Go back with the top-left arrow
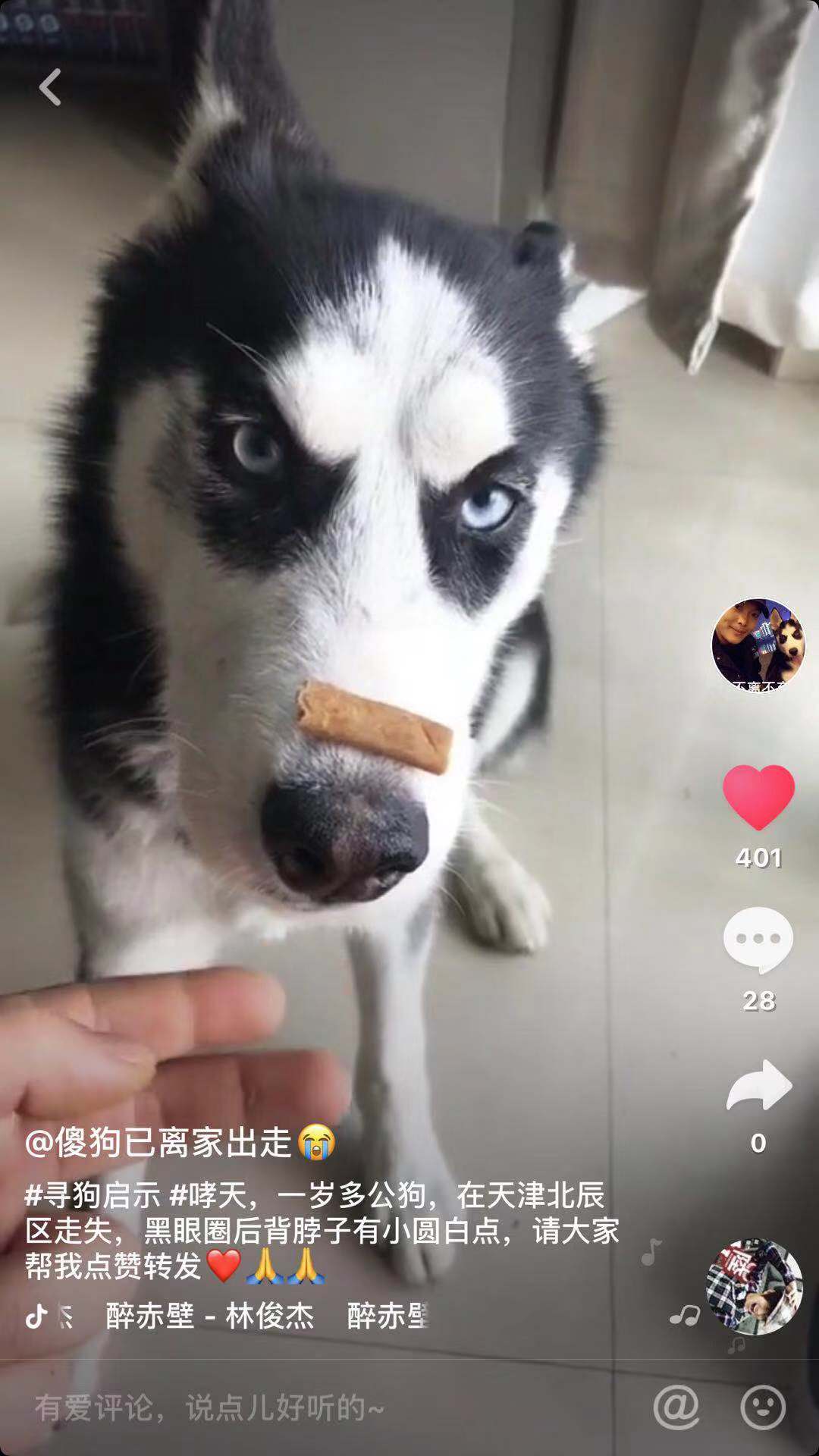Viewport: 819px width, 1456px height. pyautogui.click(x=50, y=87)
